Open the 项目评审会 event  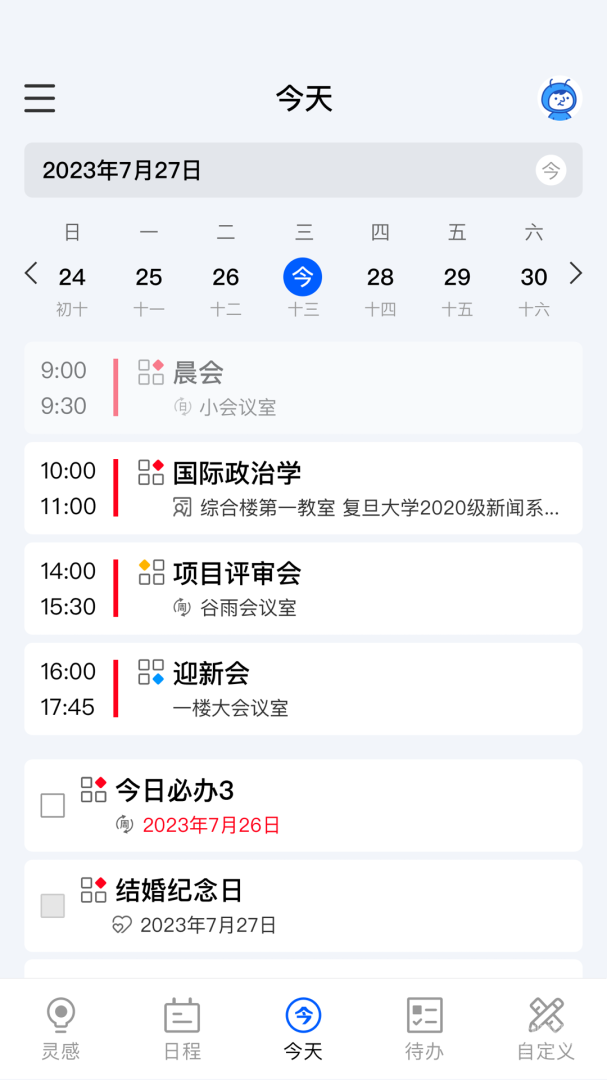click(303, 588)
